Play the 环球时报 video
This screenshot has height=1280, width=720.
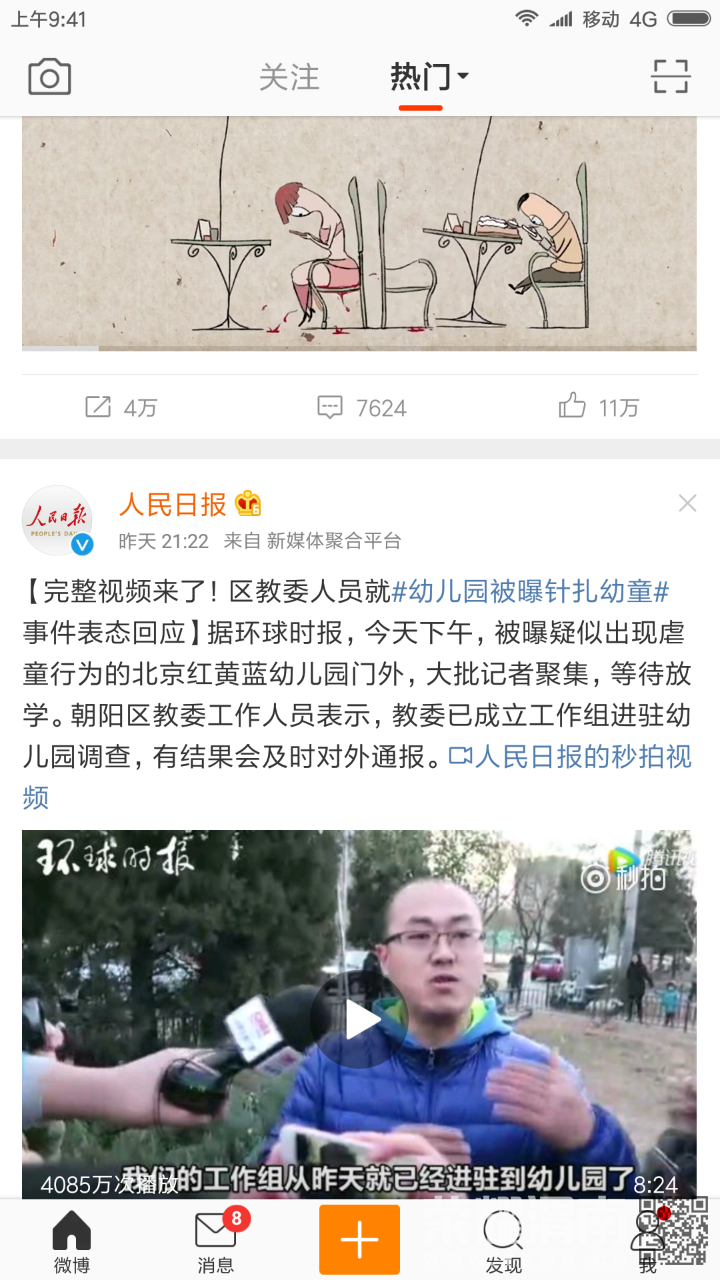coord(359,1019)
